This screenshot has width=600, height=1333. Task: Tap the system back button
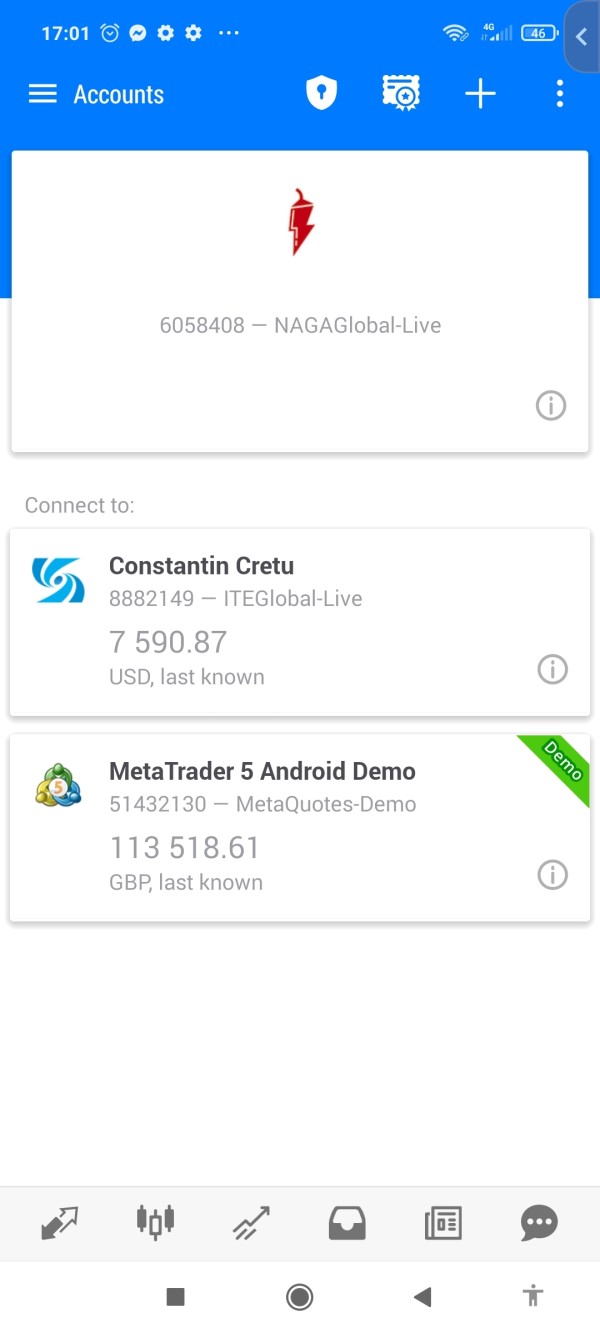tap(422, 1297)
